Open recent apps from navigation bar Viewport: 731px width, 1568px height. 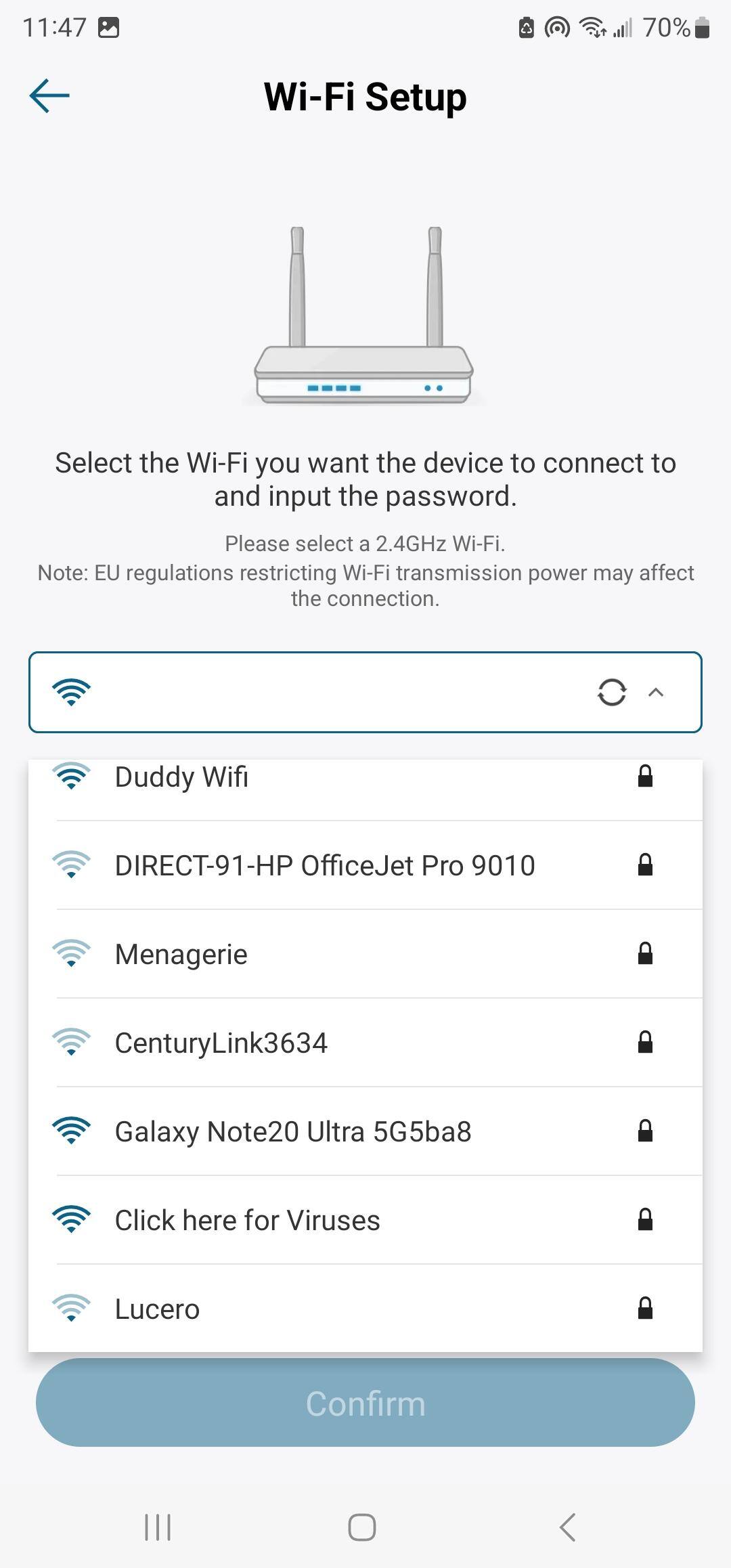(158, 1527)
